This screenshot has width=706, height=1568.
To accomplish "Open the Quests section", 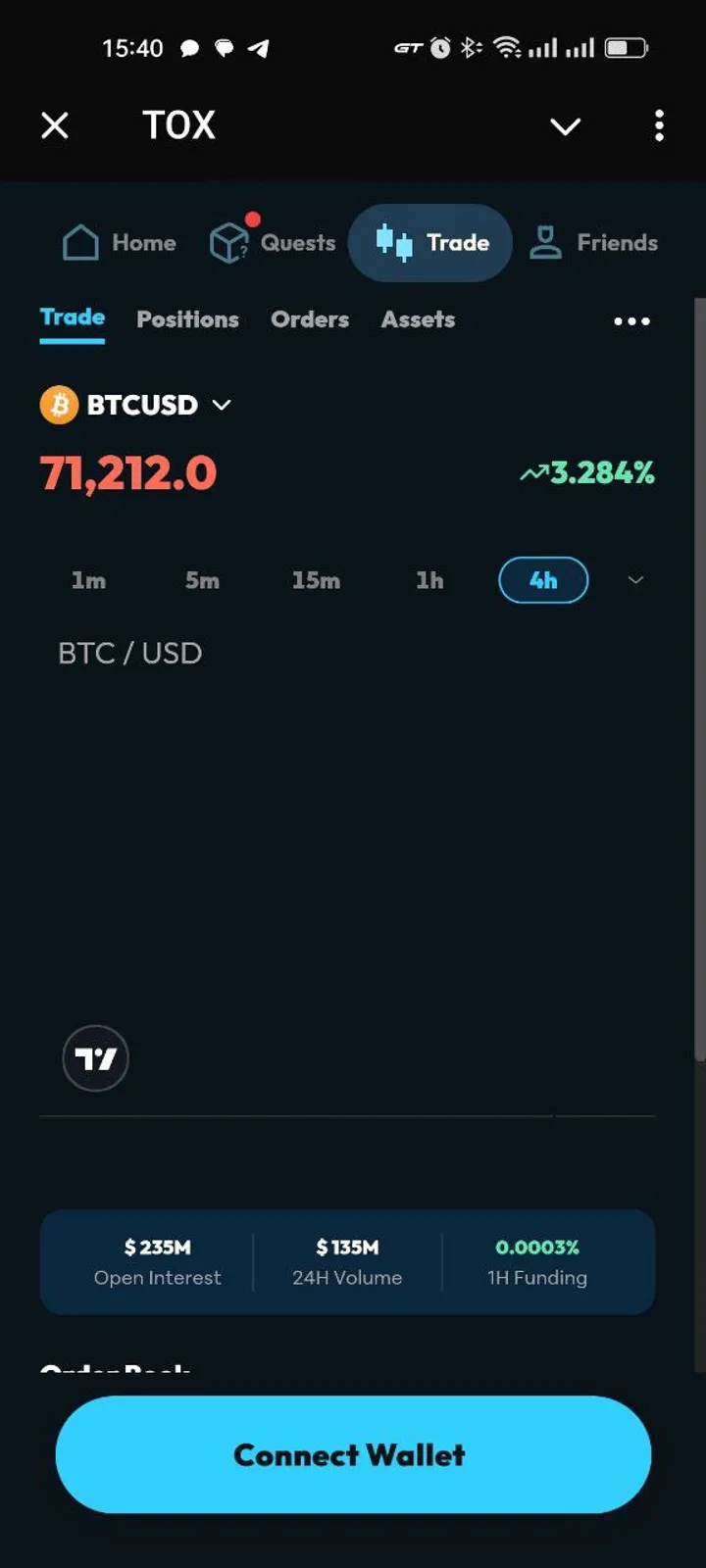I will [x=274, y=243].
